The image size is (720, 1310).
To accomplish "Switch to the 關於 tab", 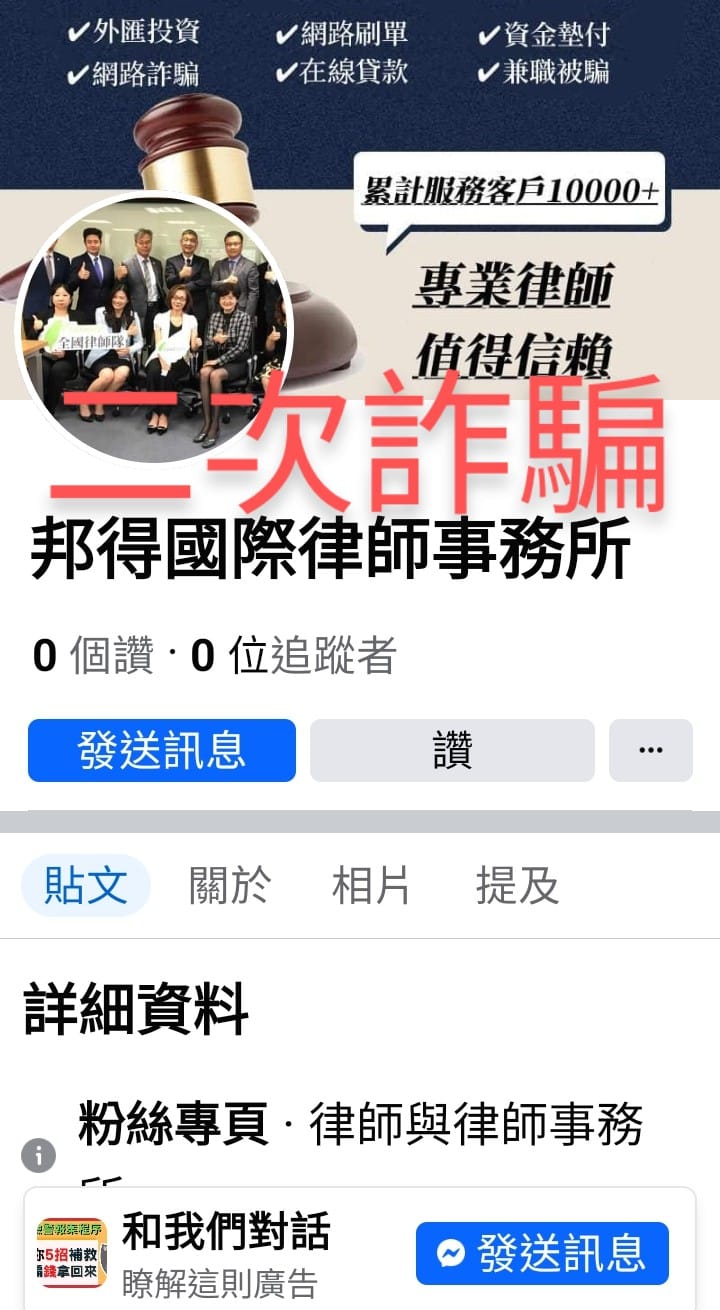I will [x=230, y=886].
